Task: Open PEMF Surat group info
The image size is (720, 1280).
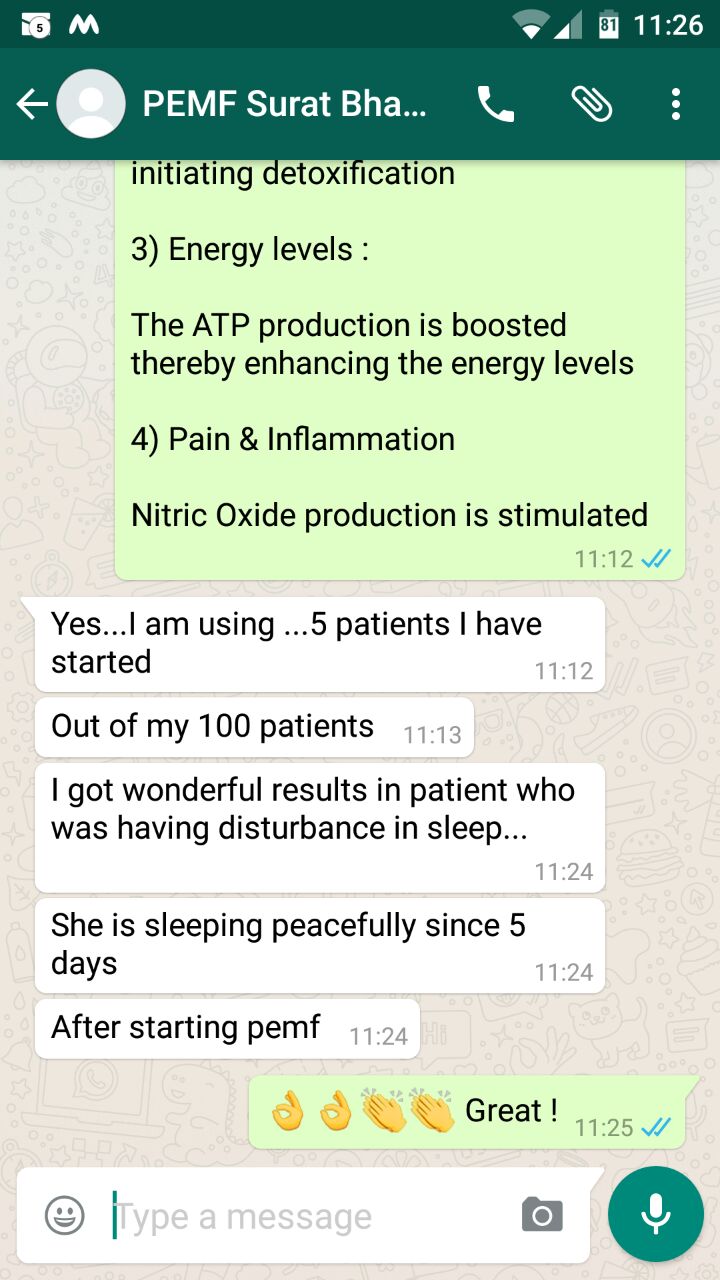Action: [285, 104]
